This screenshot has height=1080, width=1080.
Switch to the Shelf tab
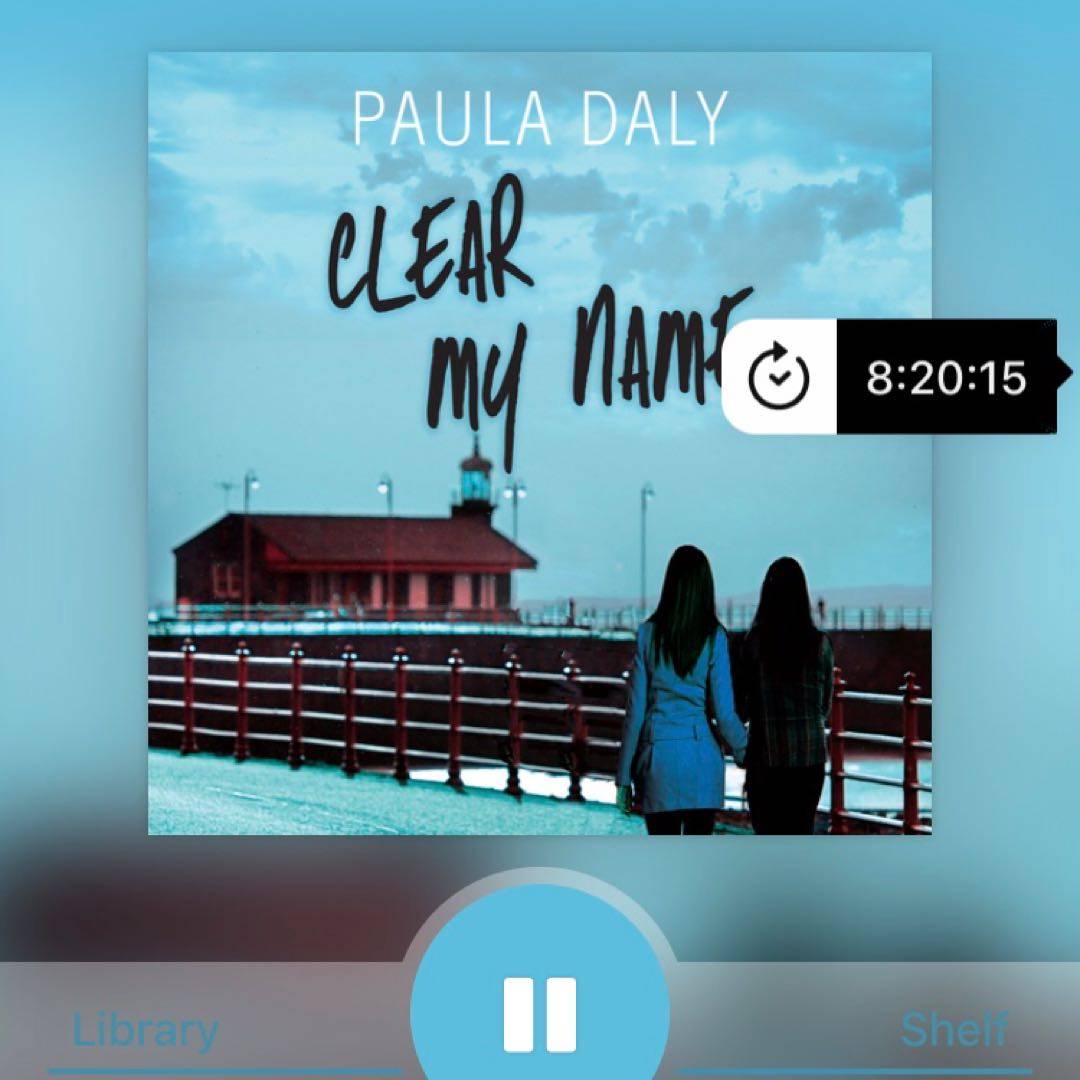click(952, 1030)
